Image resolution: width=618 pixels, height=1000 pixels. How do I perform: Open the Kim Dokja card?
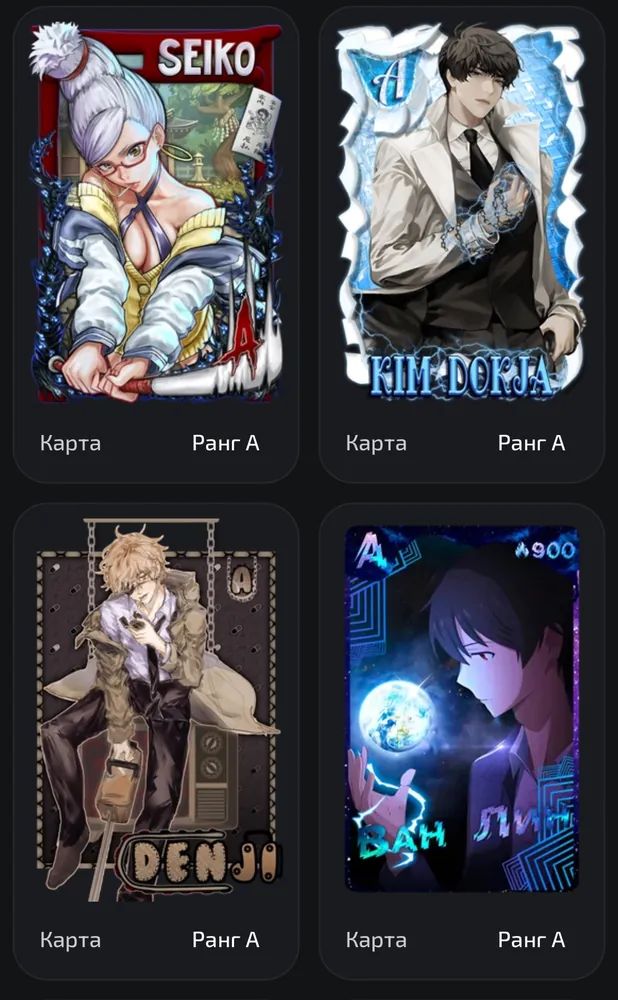pos(462,244)
